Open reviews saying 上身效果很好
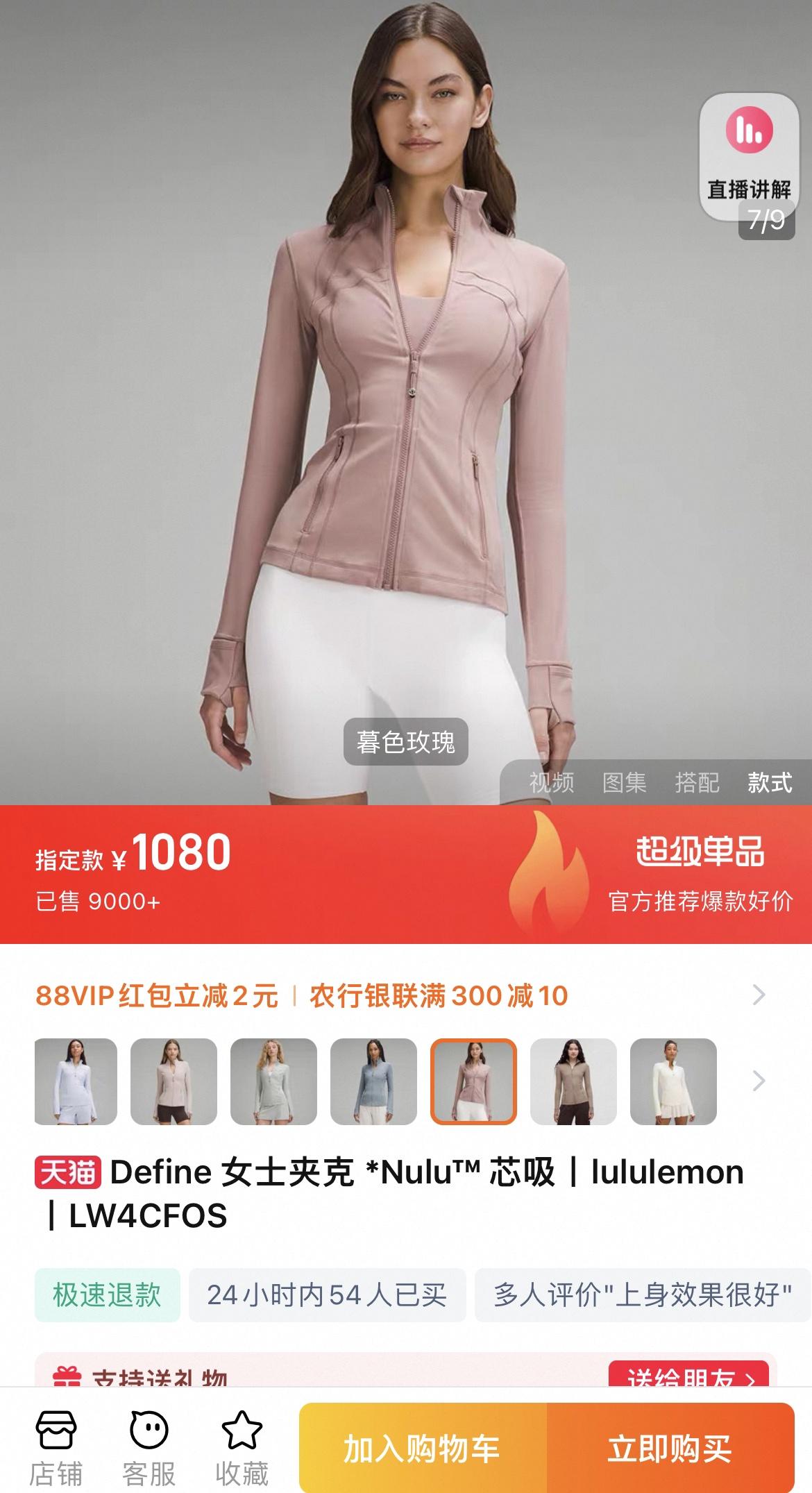 point(642,1295)
